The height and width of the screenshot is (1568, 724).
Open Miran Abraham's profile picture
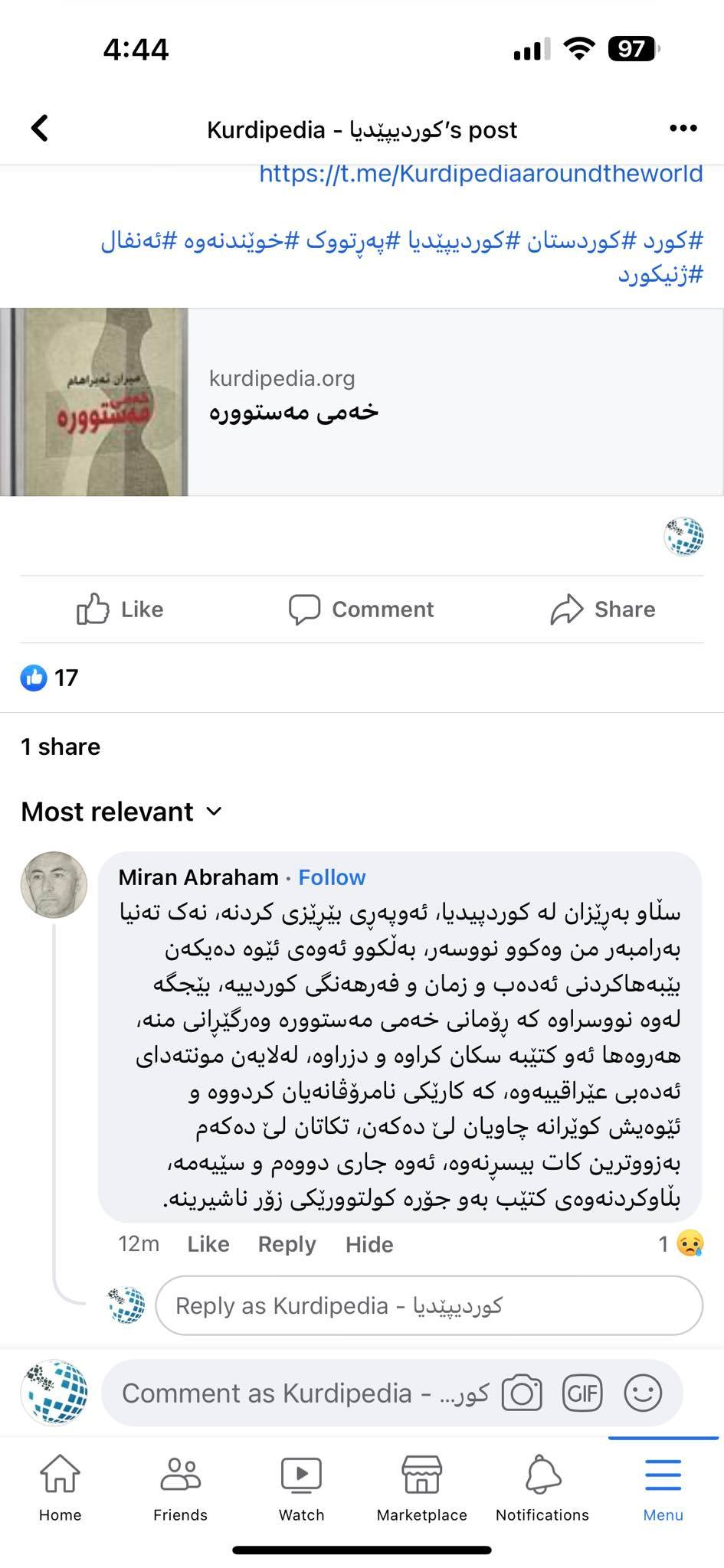[54, 884]
